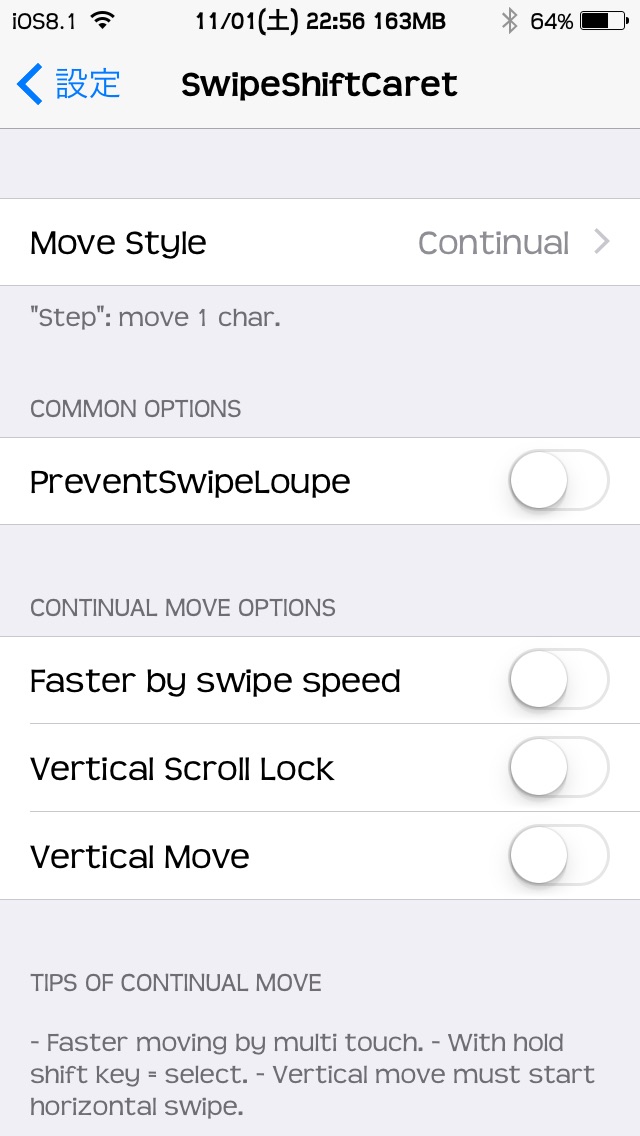This screenshot has height=1136, width=640.
Task: Open the Move Style setting
Action: (x=320, y=242)
